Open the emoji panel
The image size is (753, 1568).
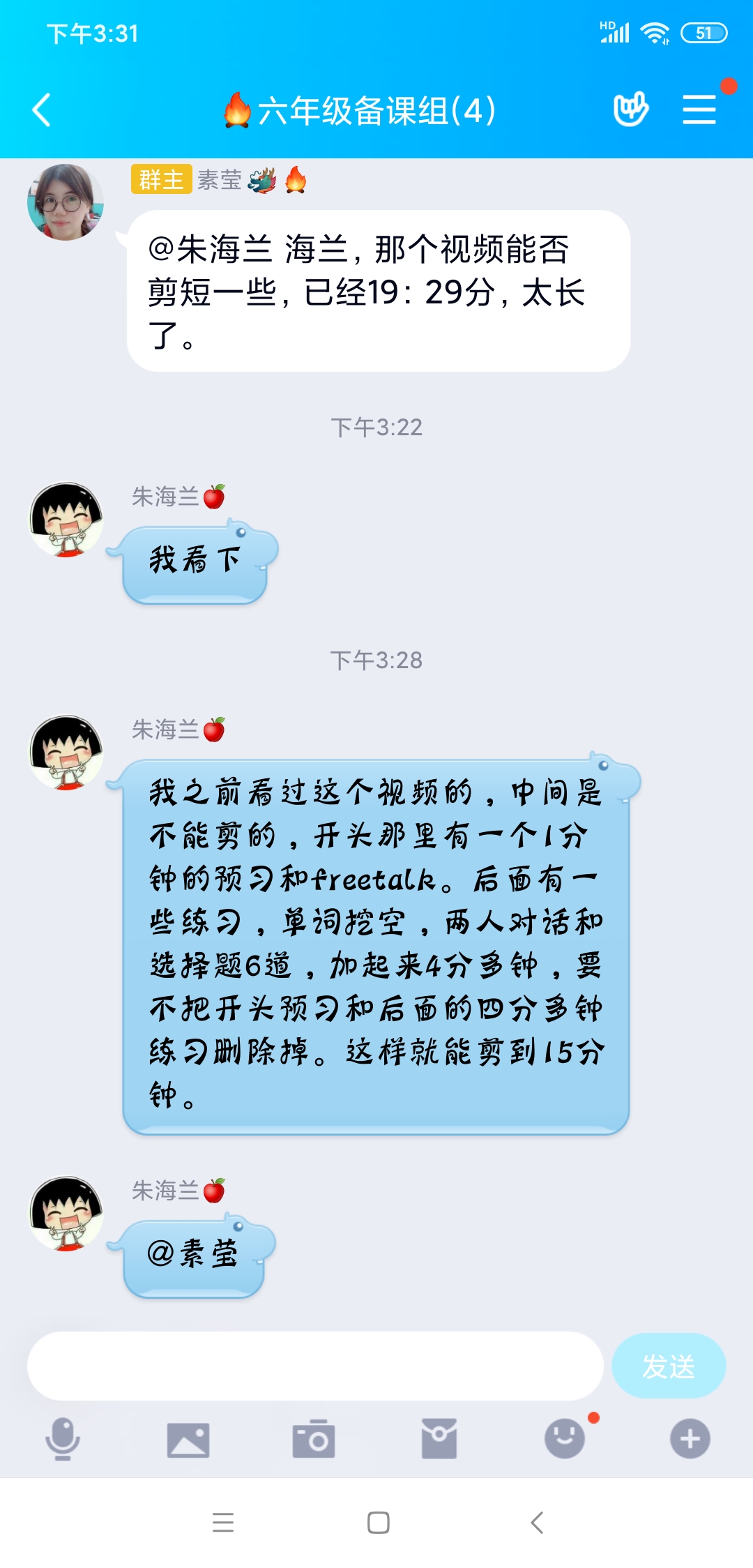click(565, 1439)
